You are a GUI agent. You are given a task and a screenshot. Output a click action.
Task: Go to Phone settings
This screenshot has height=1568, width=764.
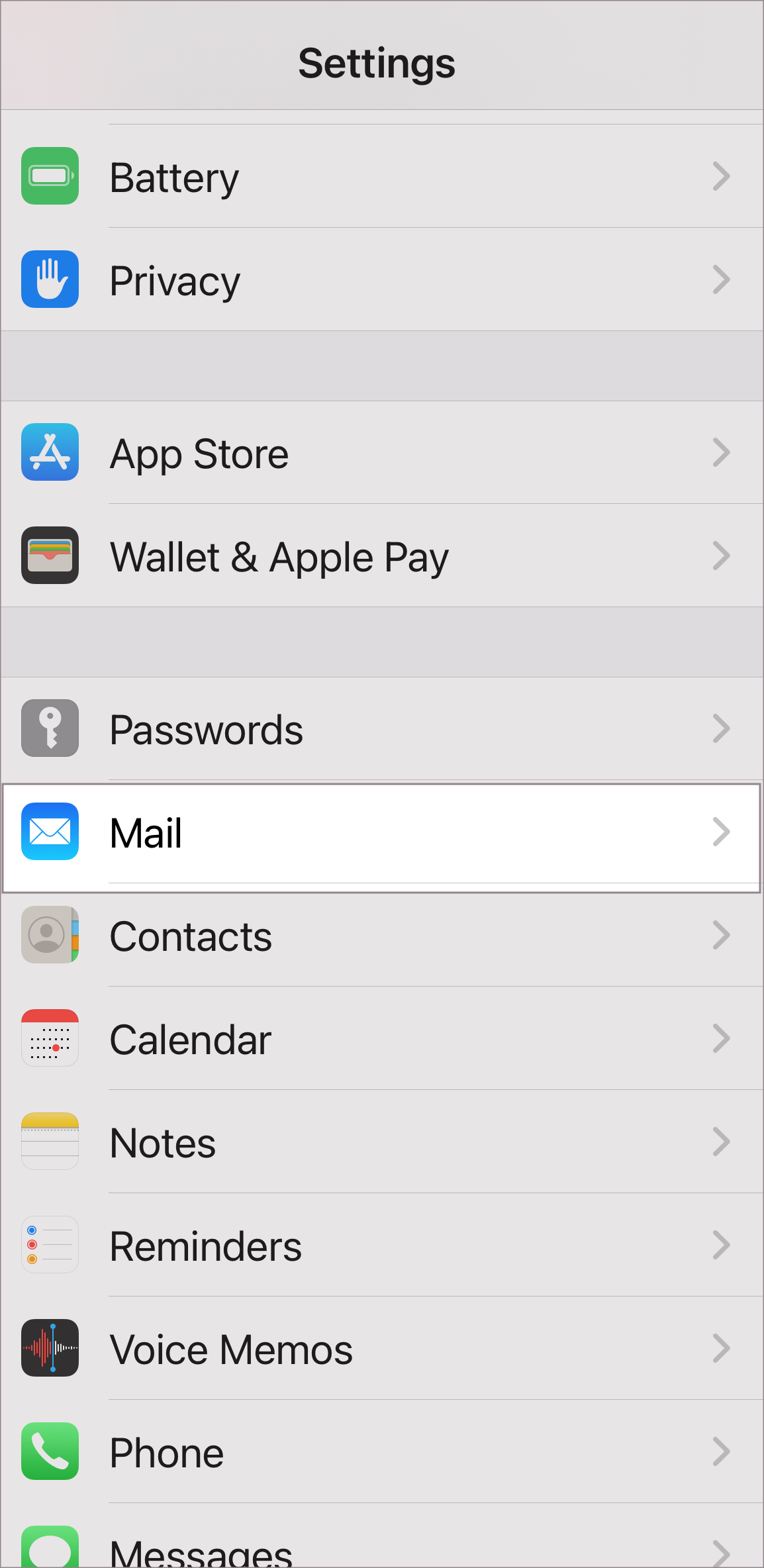381,1452
